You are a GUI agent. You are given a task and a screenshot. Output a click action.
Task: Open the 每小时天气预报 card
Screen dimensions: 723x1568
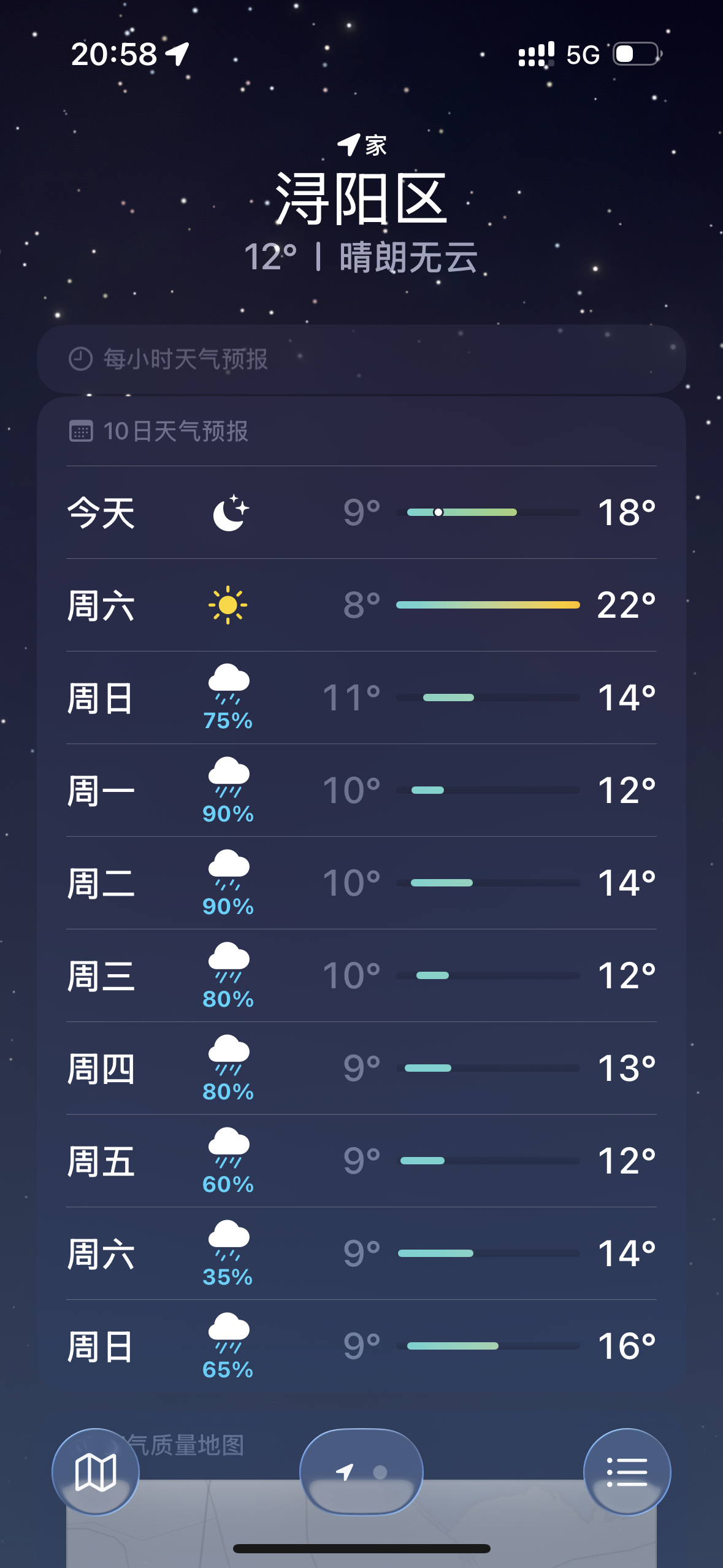361,359
